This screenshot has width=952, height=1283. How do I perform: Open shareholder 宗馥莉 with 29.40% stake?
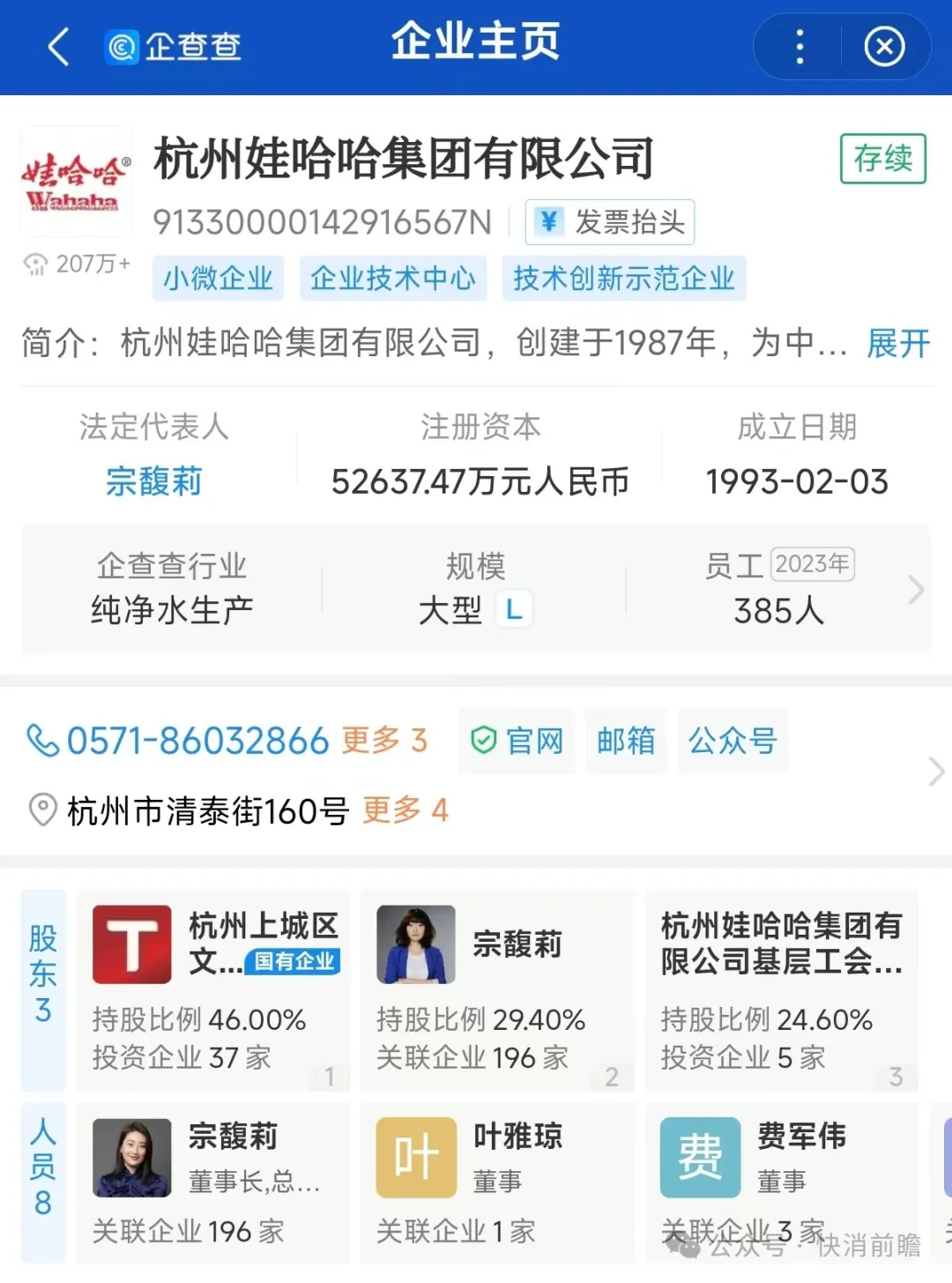pos(497,989)
